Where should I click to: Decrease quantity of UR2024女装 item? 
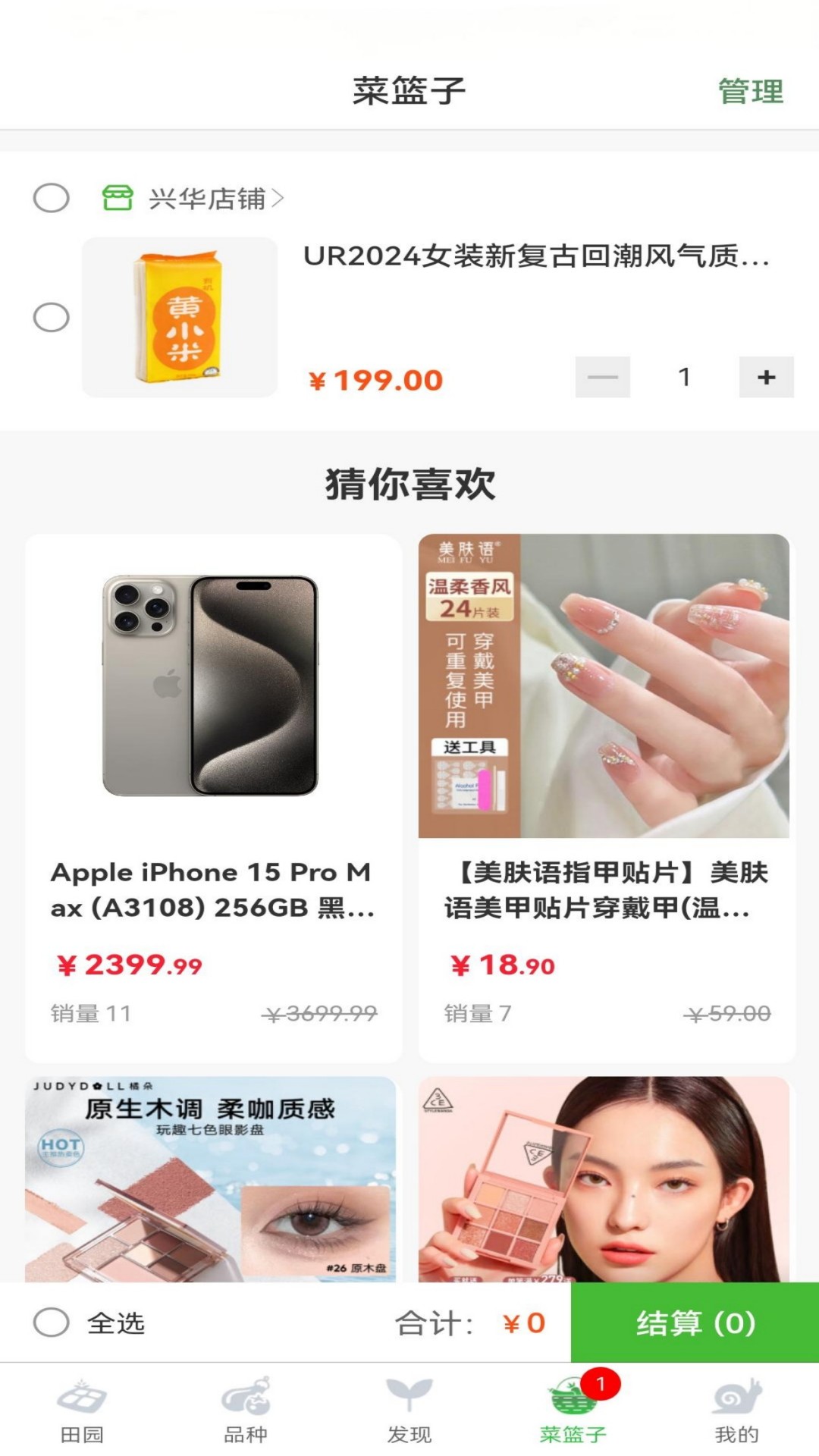click(602, 377)
